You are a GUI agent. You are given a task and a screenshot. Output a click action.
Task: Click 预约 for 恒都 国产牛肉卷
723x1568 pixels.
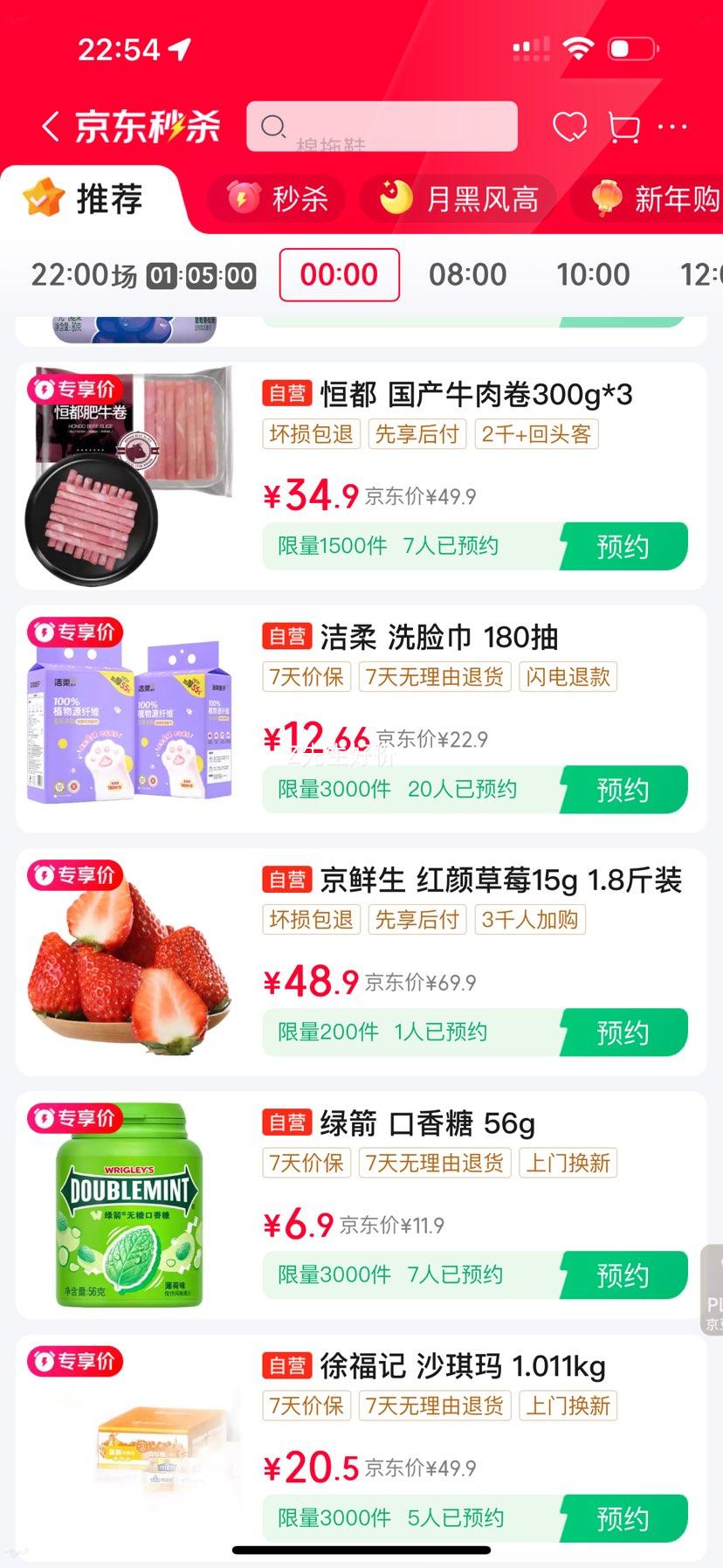[623, 545]
